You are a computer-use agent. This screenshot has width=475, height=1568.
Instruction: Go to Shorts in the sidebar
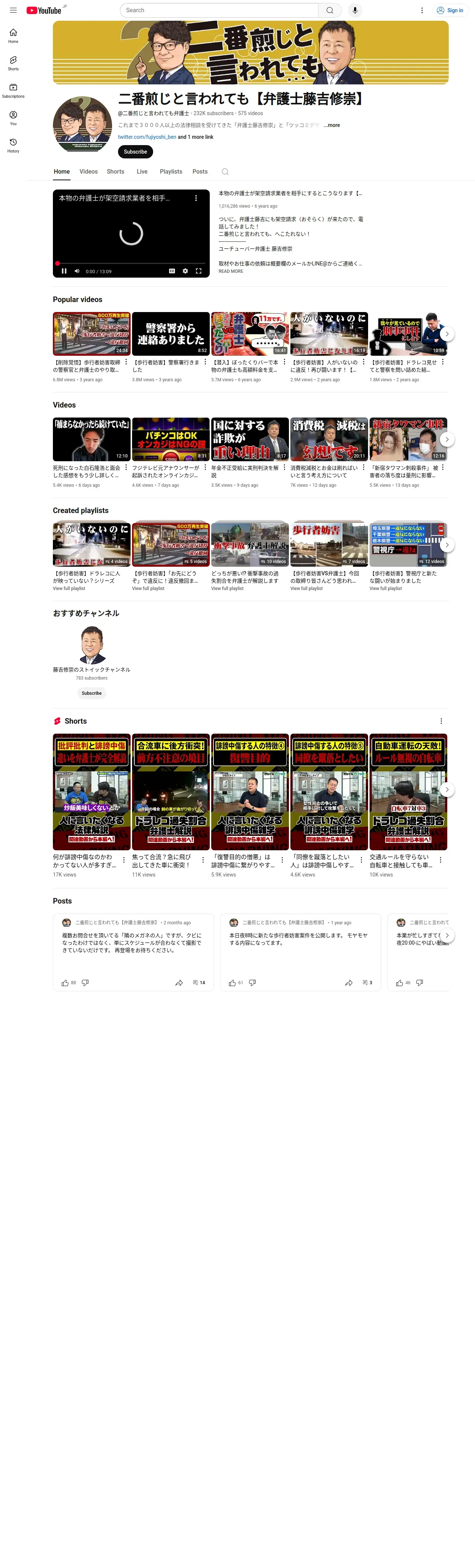click(13, 63)
